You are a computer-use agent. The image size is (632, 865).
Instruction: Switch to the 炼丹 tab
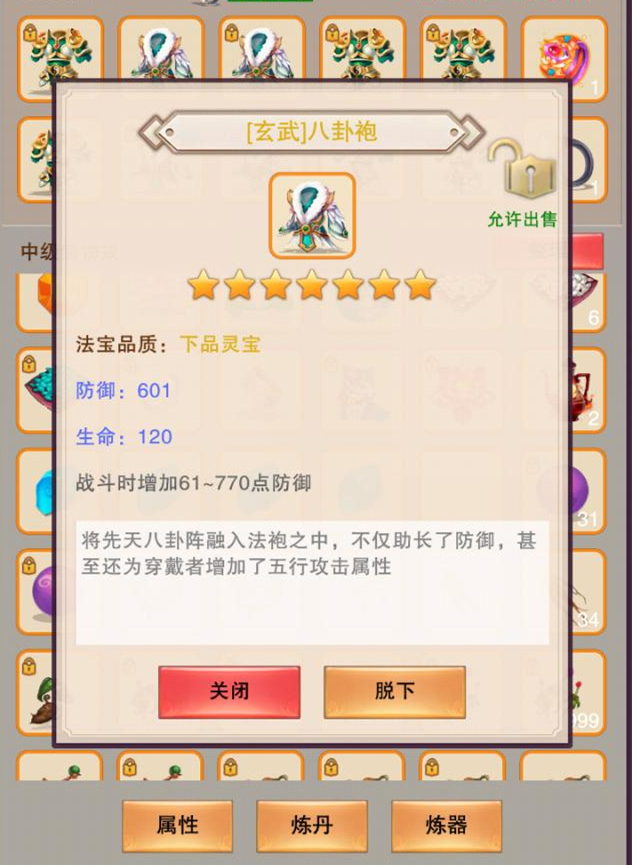click(311, 826)
